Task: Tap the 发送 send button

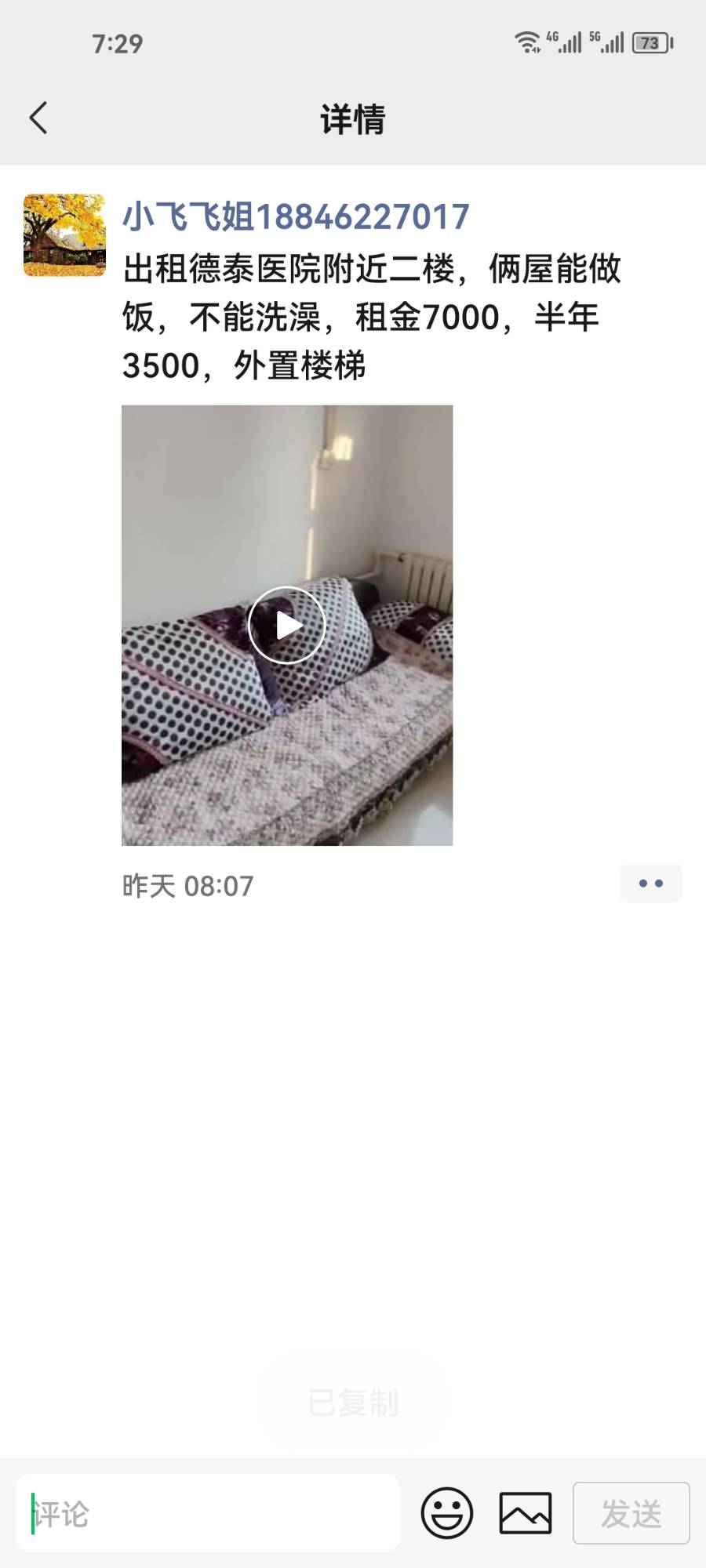Action: coord(631,1513)
